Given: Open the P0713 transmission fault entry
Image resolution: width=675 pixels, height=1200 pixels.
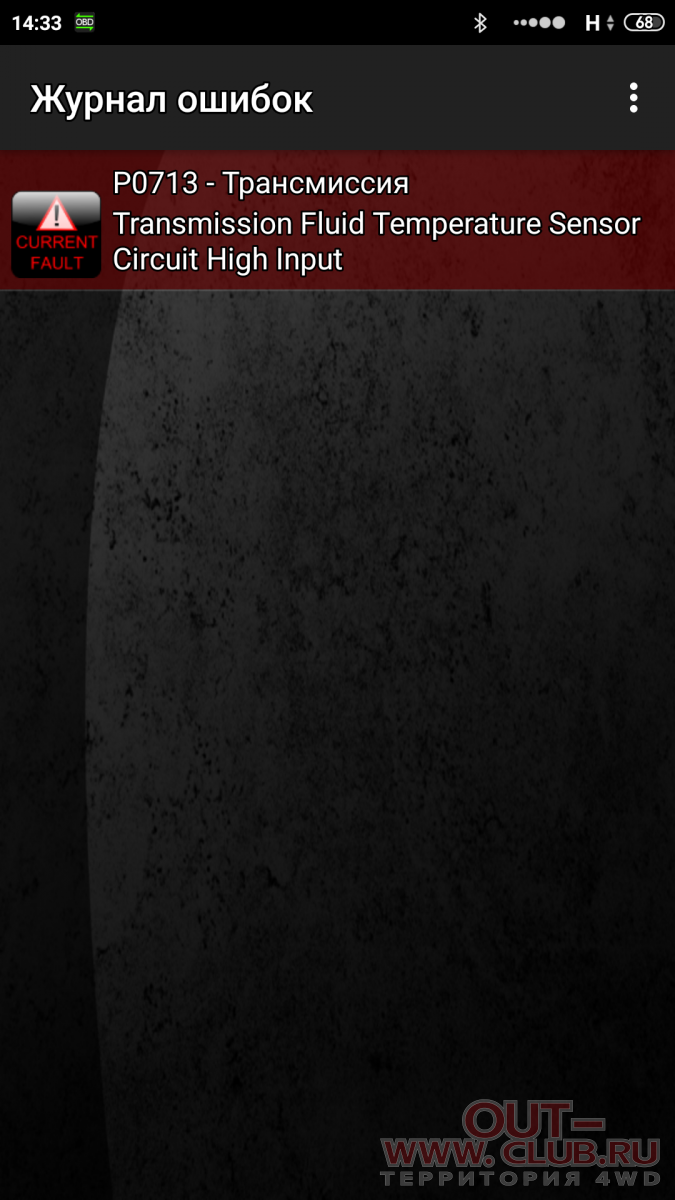Looking at the screenshot, I should (x=337, y=221).
